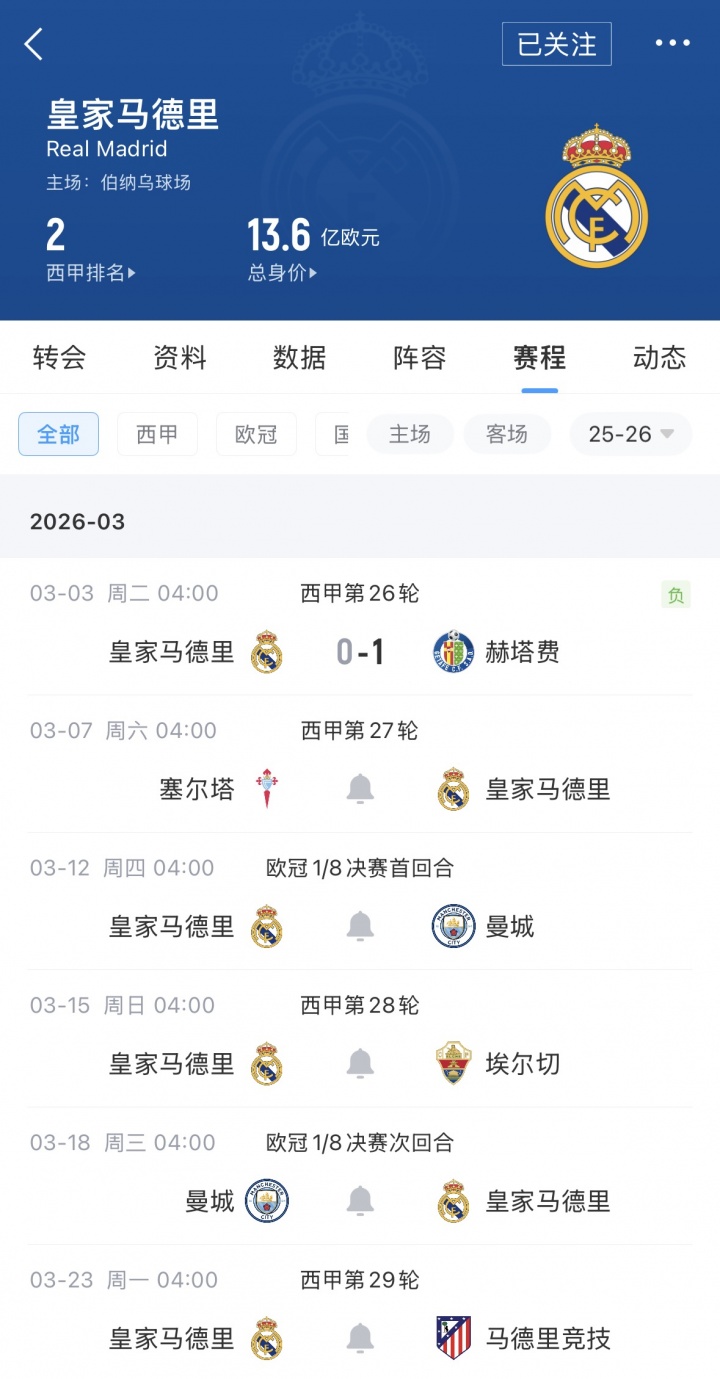Switch to the 阵容 tab

[x=420, y=357]
